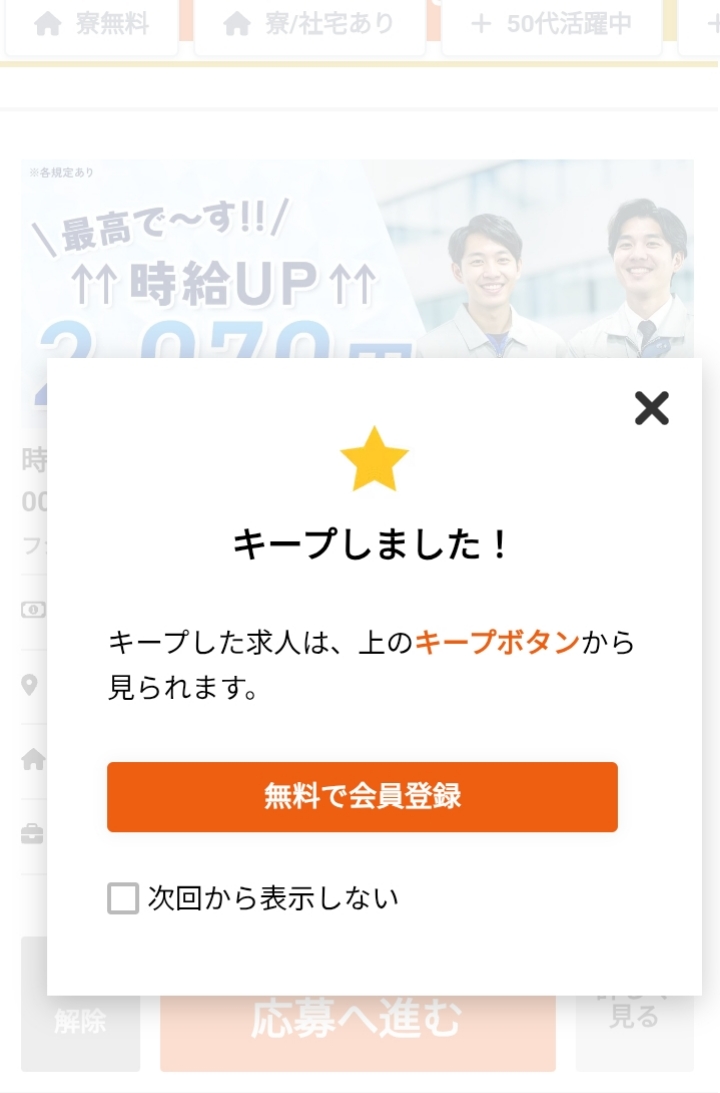Tap 応募へ進む to apply
Image resolution: width=720 pixels, height=1093 pixels.
click(357, 1032)
